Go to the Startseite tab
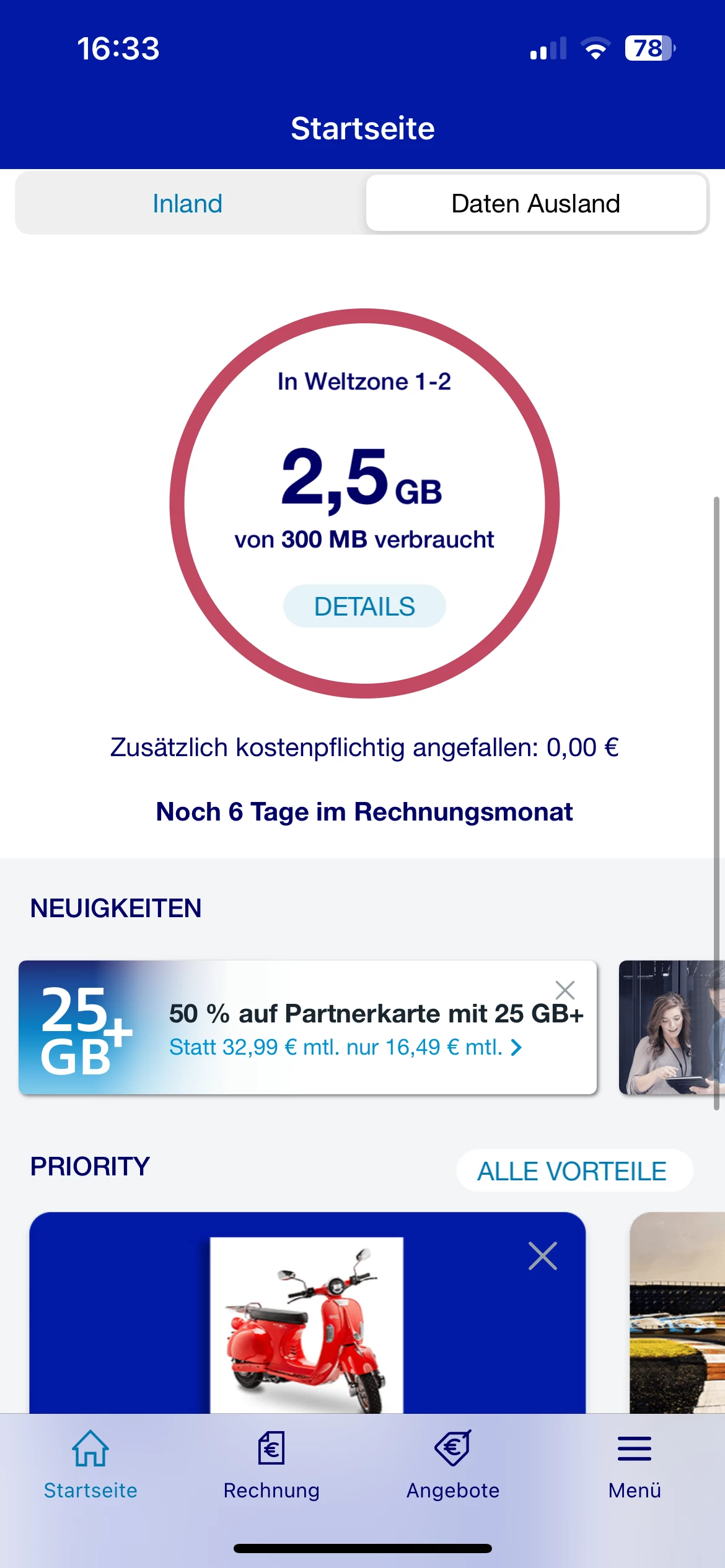Viewport: 725px width, 1568px height. [90, 1465]
